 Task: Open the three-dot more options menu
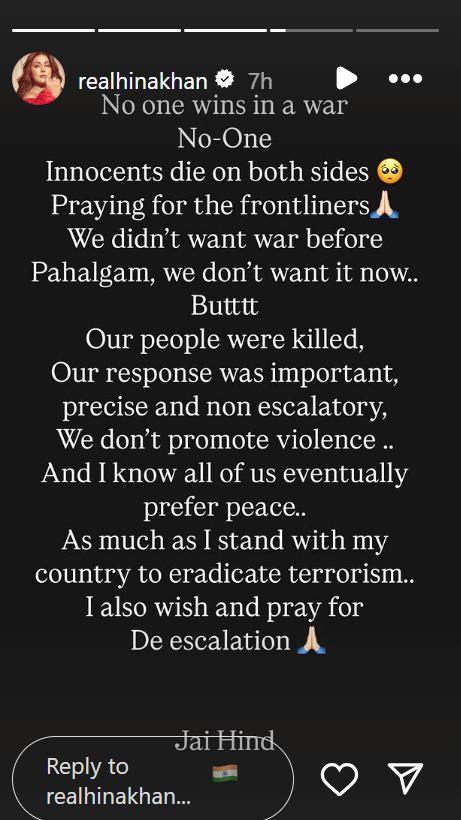[405, 79]
